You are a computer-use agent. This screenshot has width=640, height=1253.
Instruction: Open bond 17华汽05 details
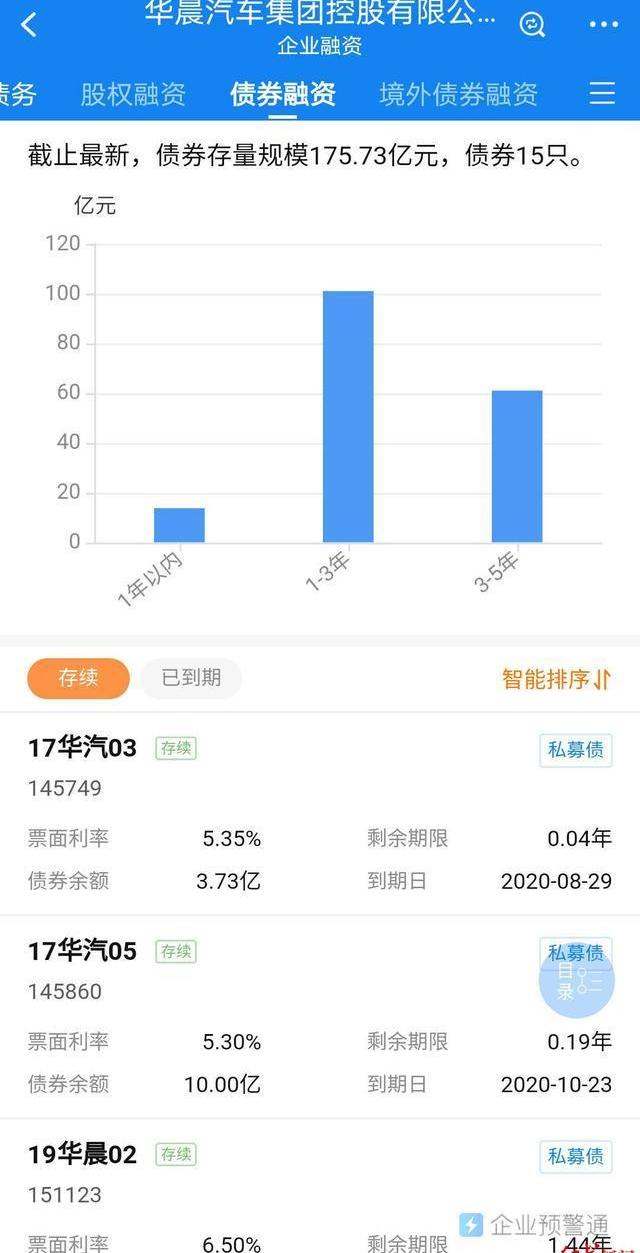click(x=82, y=951)
